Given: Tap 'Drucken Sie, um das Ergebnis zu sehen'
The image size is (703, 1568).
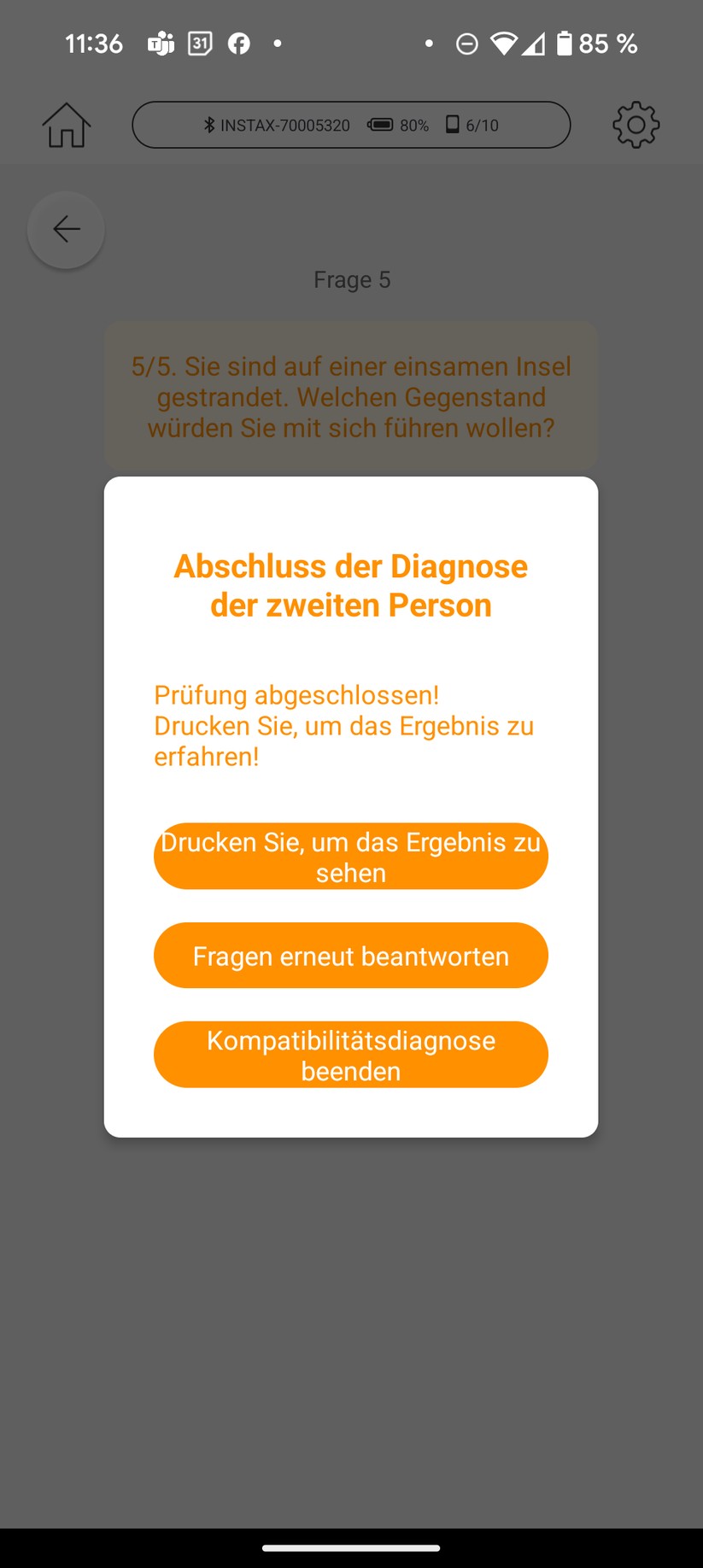Looking at the screenshot, I should point(350,857).
